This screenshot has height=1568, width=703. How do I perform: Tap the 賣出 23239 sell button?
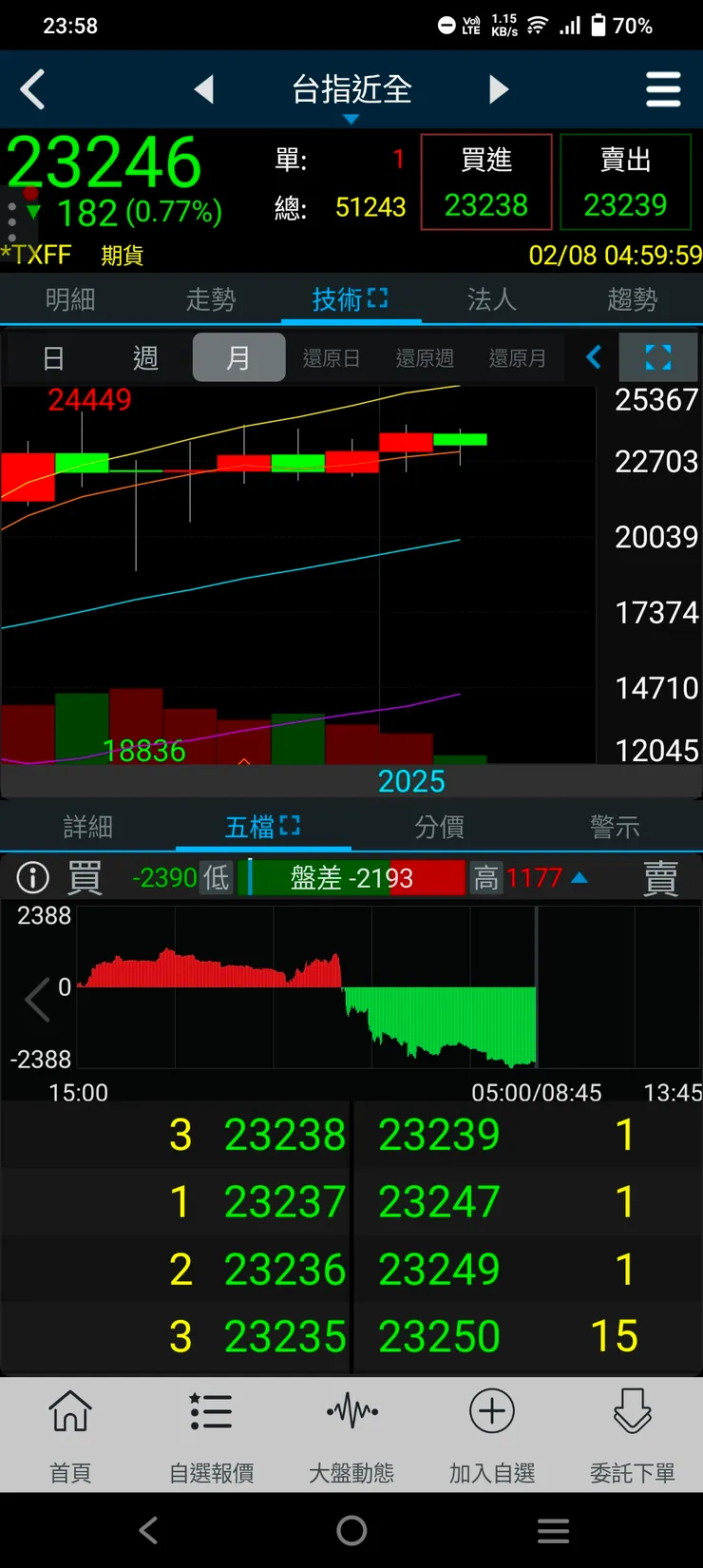(625, 182)
